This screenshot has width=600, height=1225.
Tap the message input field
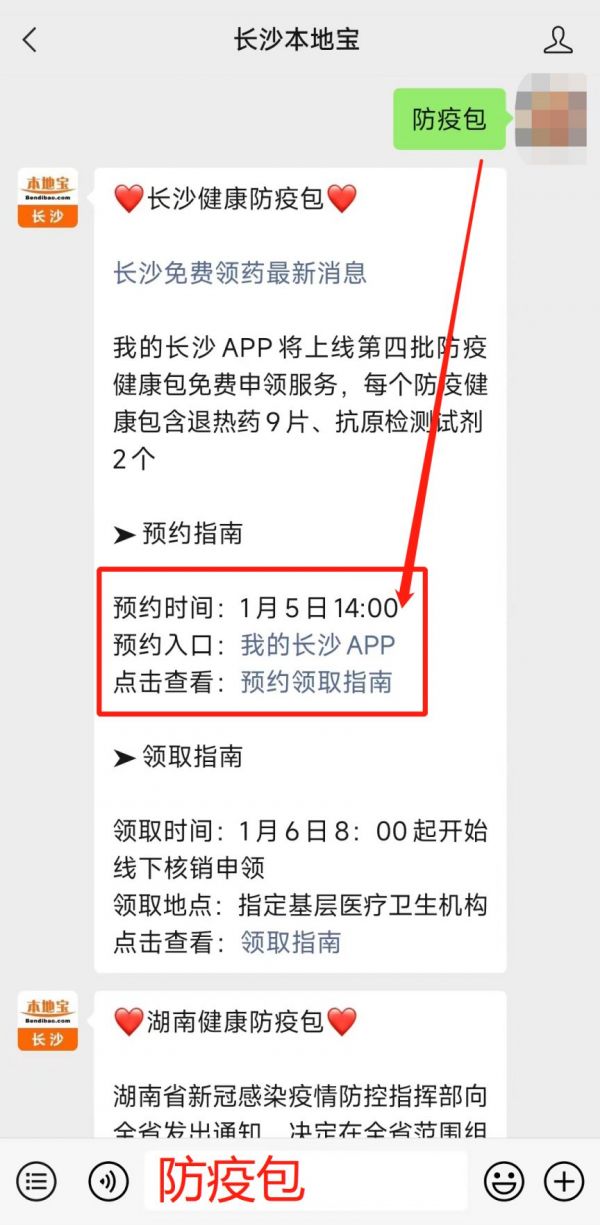305,1181
